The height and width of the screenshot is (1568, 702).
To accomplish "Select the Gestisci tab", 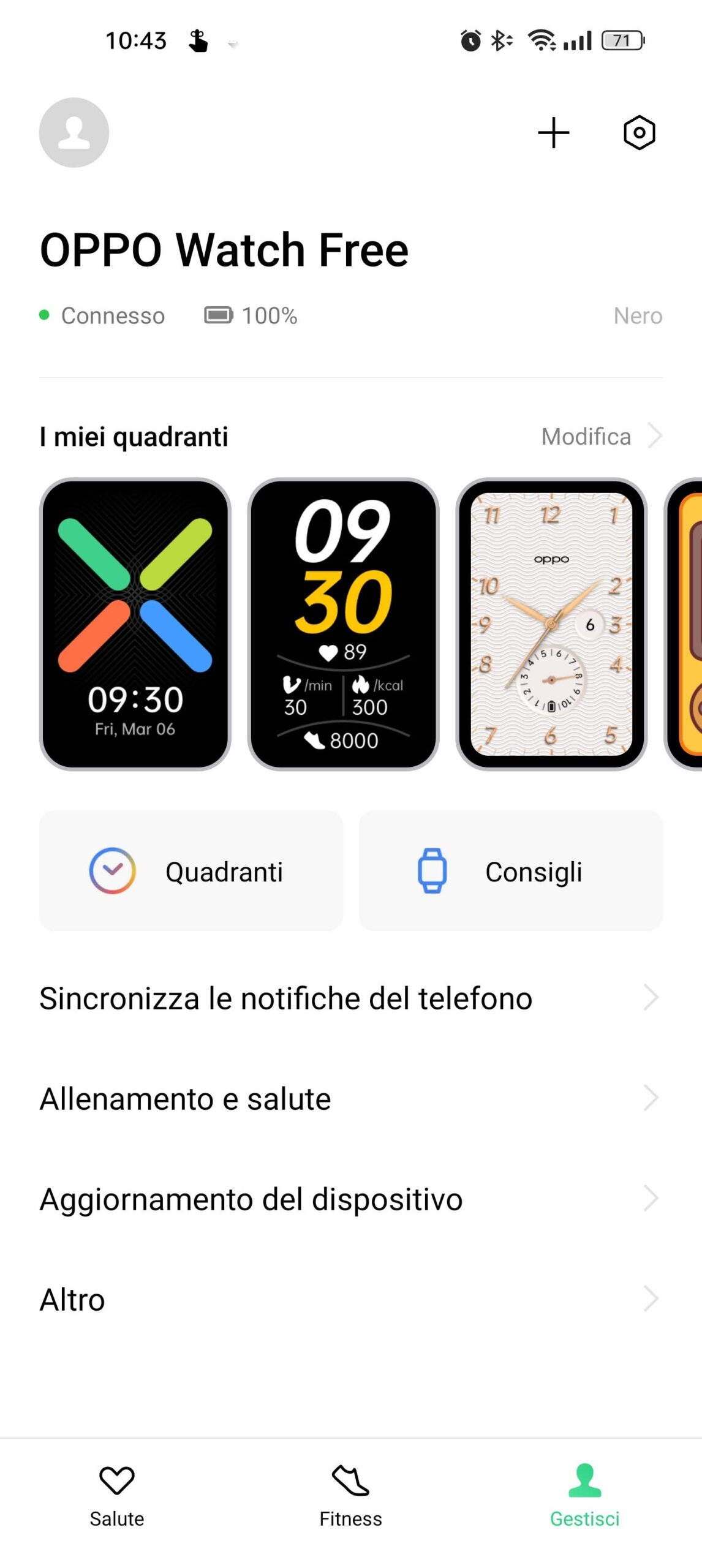I will click(584, 1496).
